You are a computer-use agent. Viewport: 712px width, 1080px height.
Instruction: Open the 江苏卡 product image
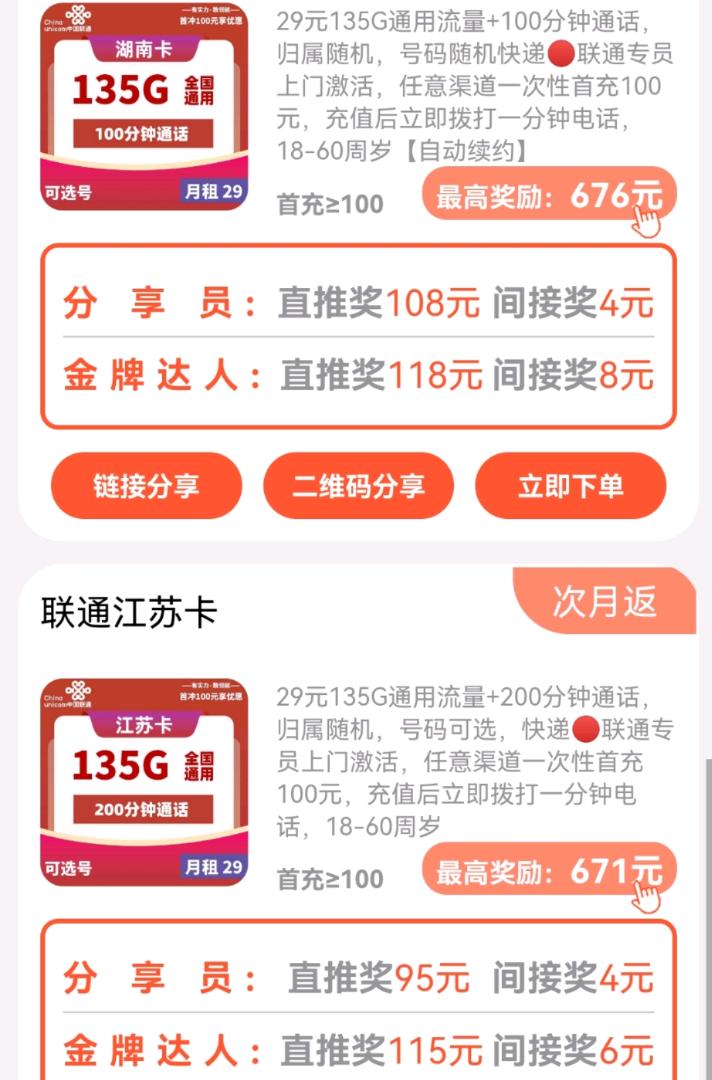click(x=144, y=781)
